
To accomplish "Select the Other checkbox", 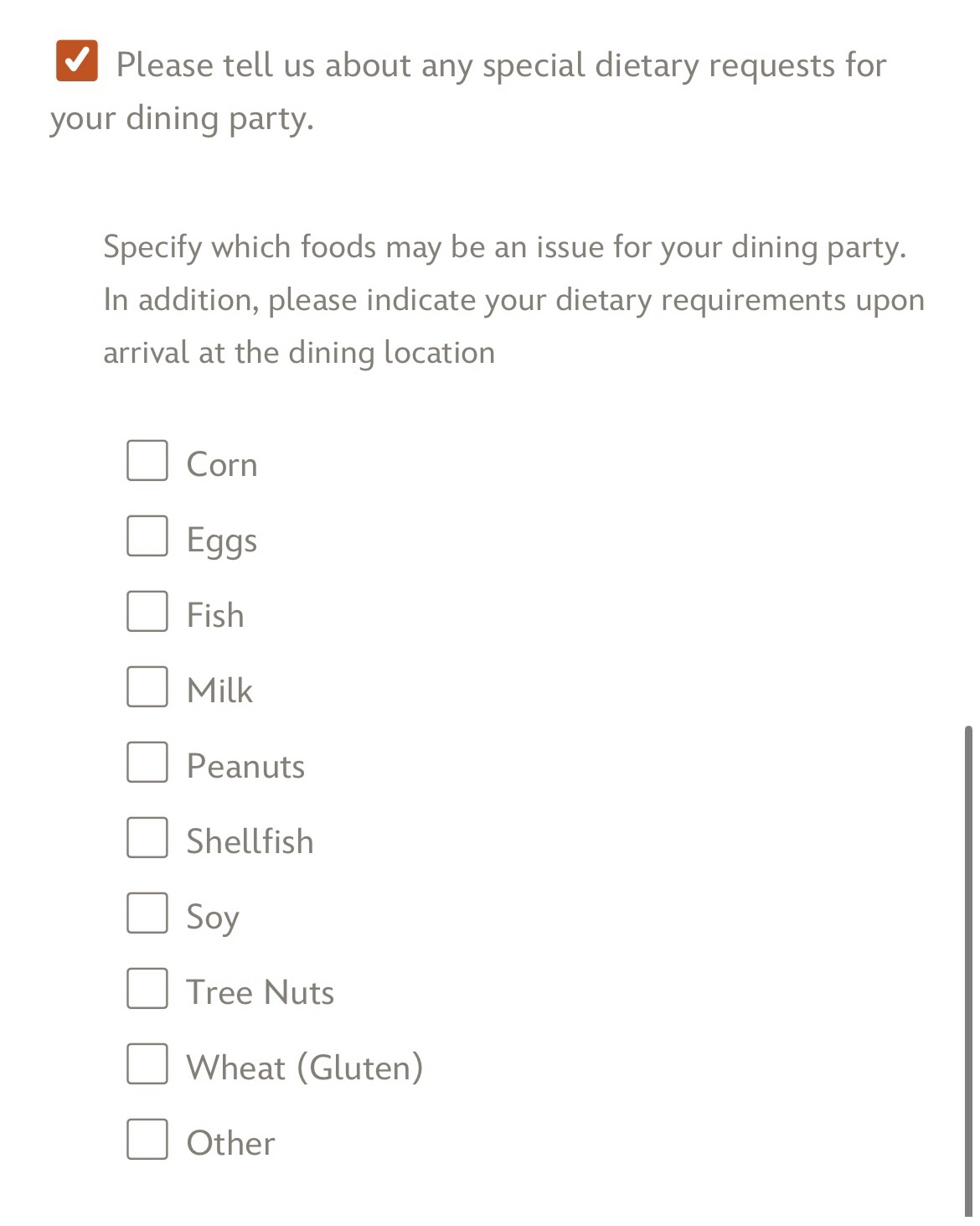I will point(147,1140).
